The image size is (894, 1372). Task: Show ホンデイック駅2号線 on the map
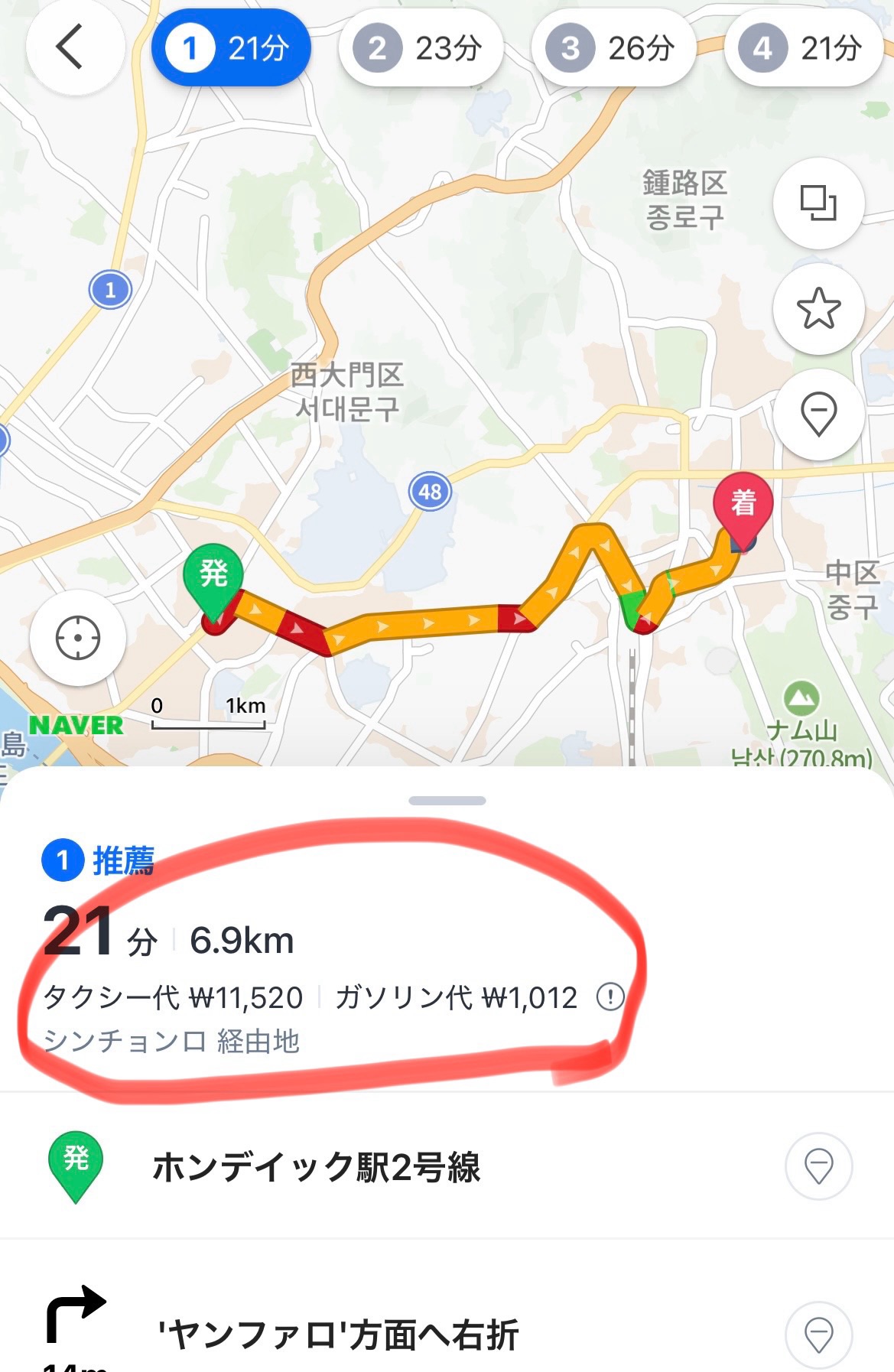click(x=818, y=1166)
